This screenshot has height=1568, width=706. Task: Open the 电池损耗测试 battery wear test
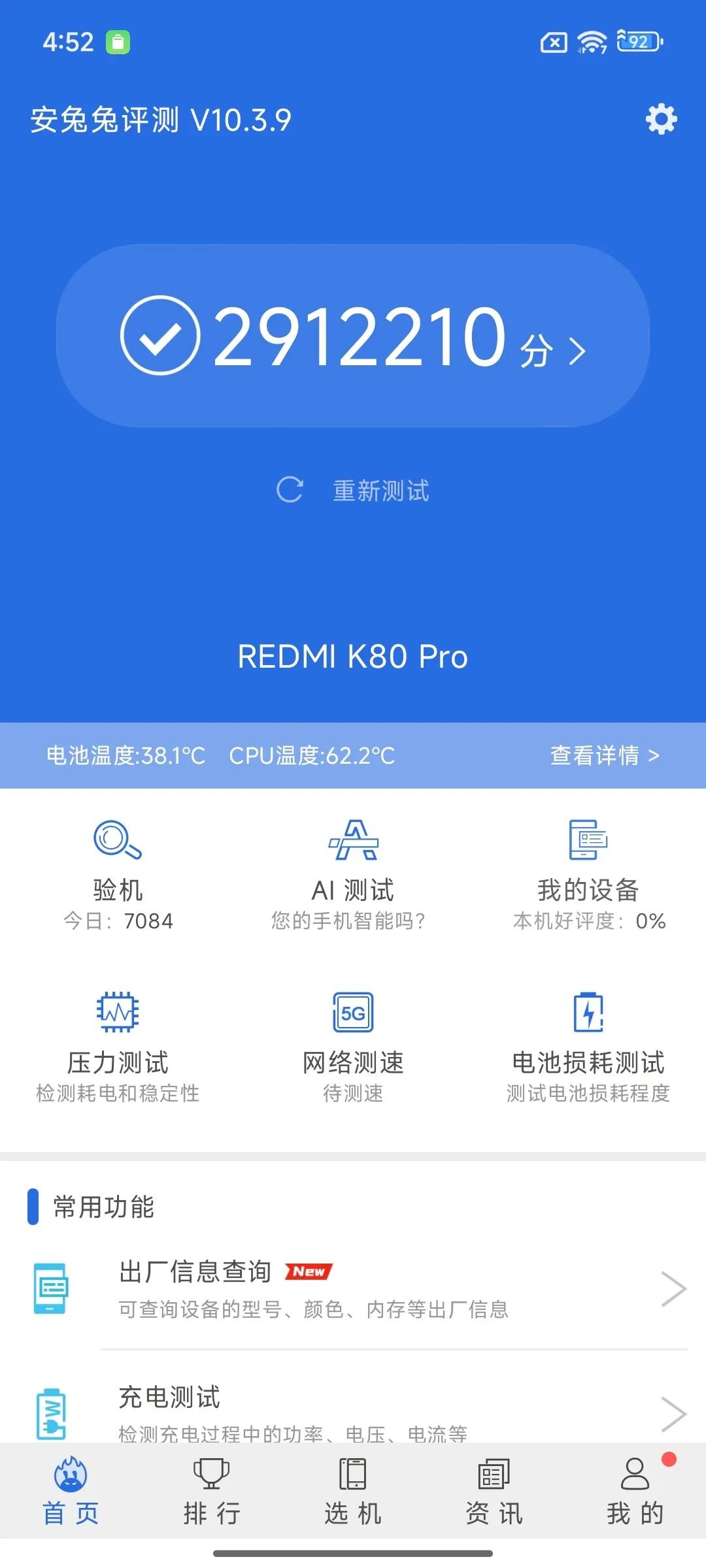click(x=588, y=1047)
